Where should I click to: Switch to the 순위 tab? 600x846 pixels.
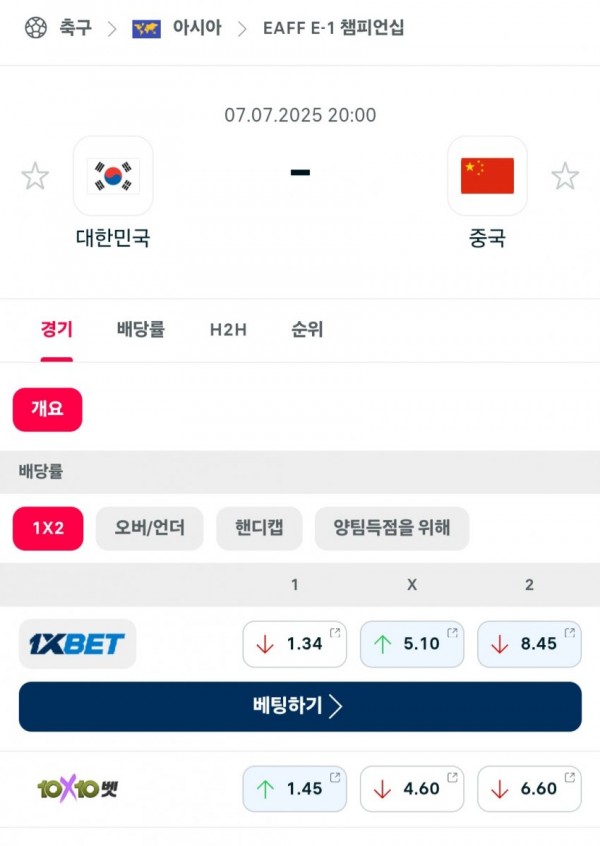(307, 329)
